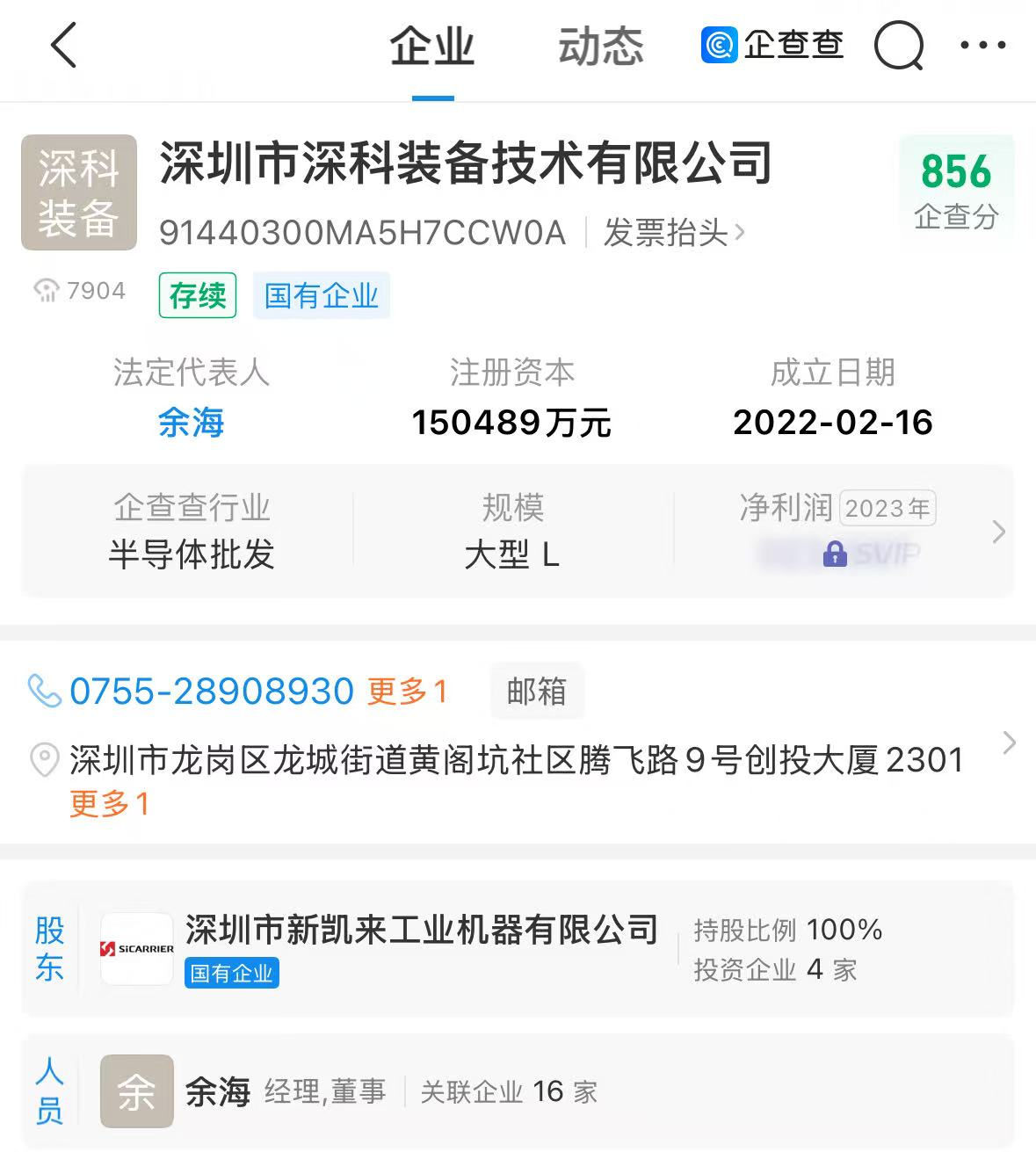The width and height of the screenshot is (1036, 1152).
Task: Tap legal representative 余海 link
Action: click(191, 423)
